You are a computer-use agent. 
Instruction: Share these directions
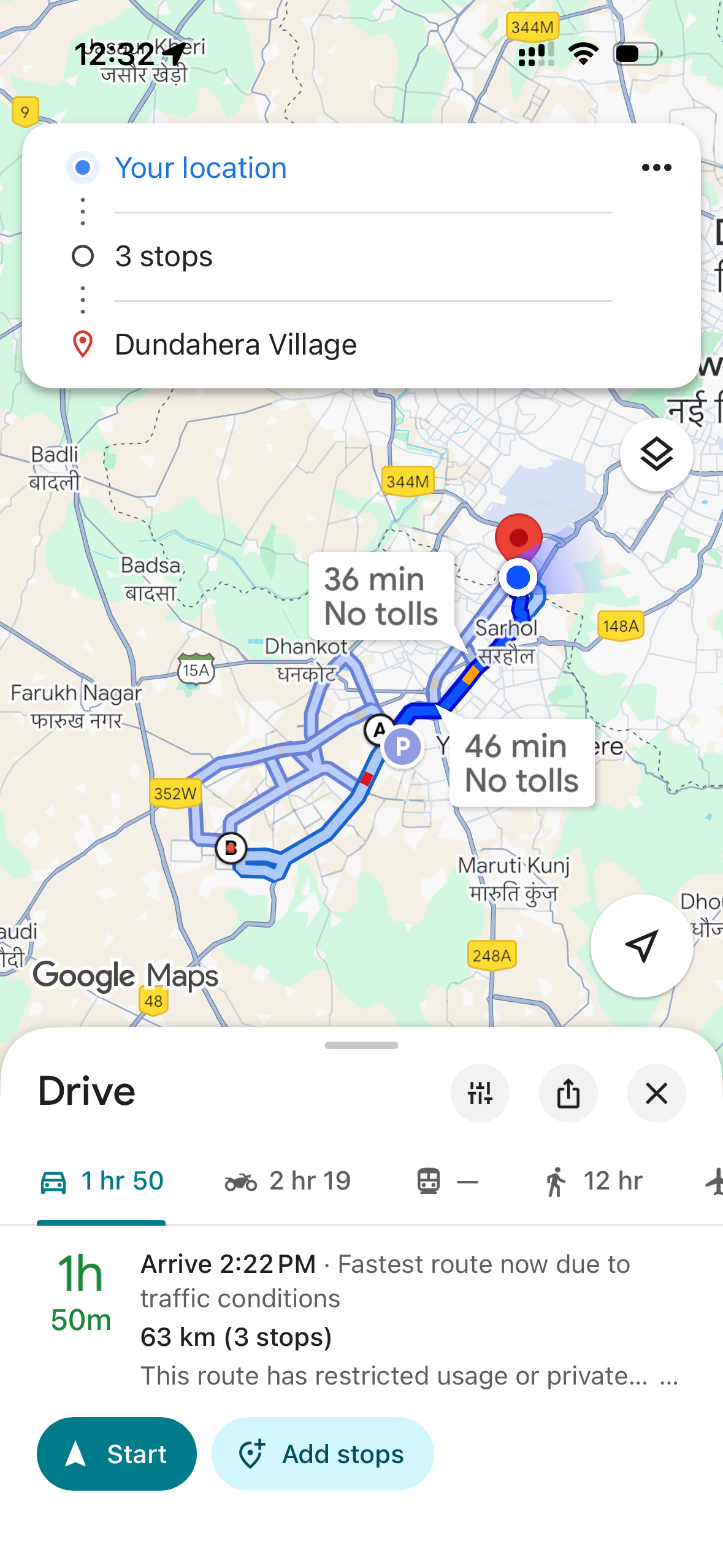click(x=568, y=1093)
